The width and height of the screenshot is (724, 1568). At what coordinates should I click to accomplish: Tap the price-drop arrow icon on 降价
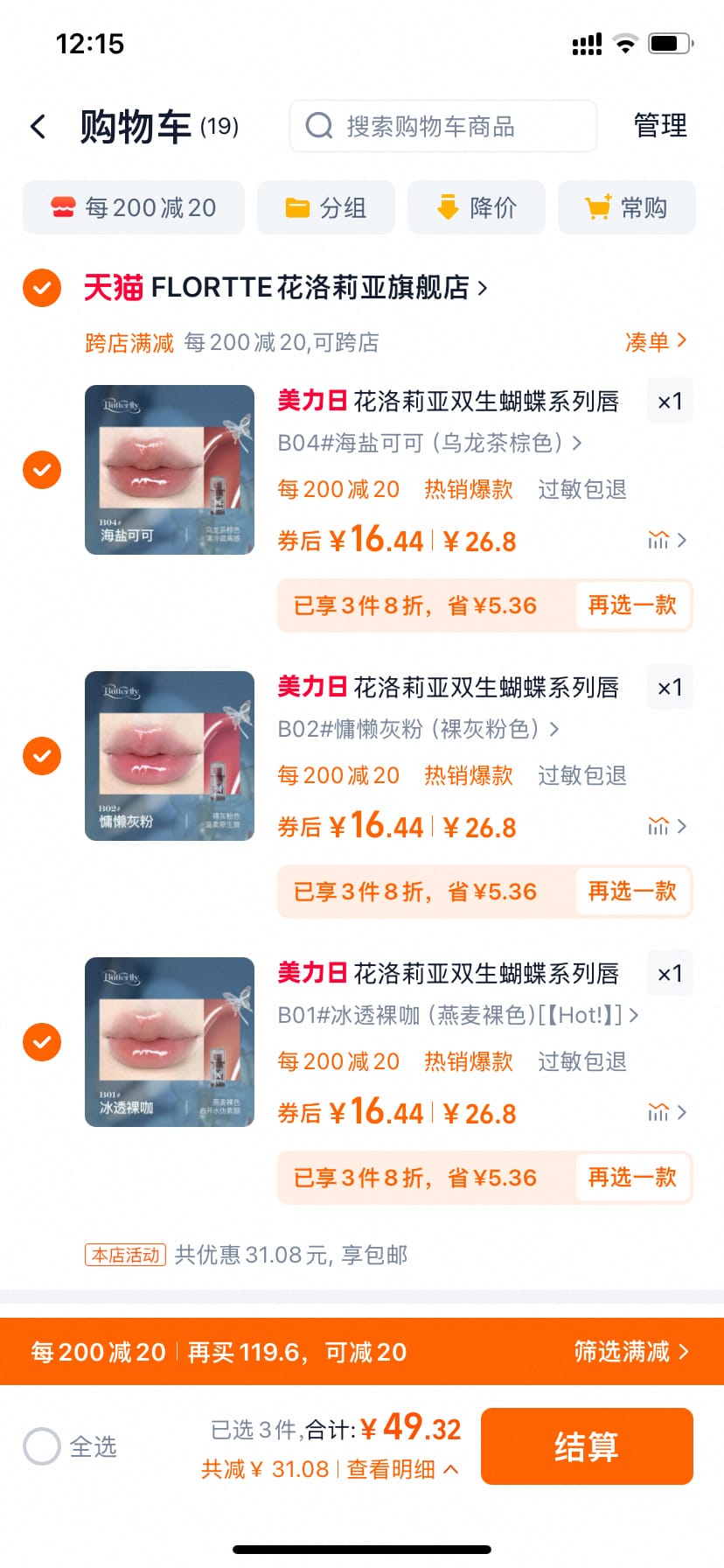[x=448, y=207]
